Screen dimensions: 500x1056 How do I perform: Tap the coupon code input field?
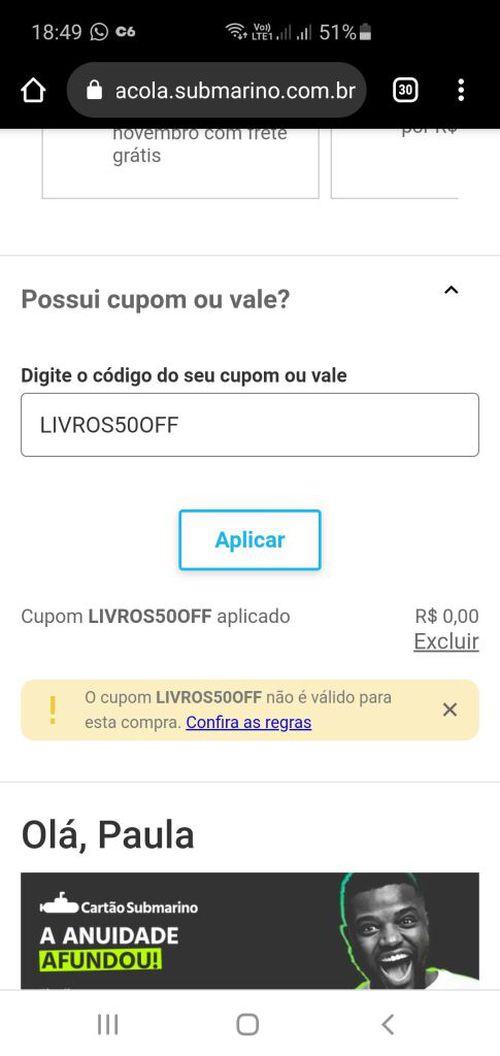tap(250, 425)
